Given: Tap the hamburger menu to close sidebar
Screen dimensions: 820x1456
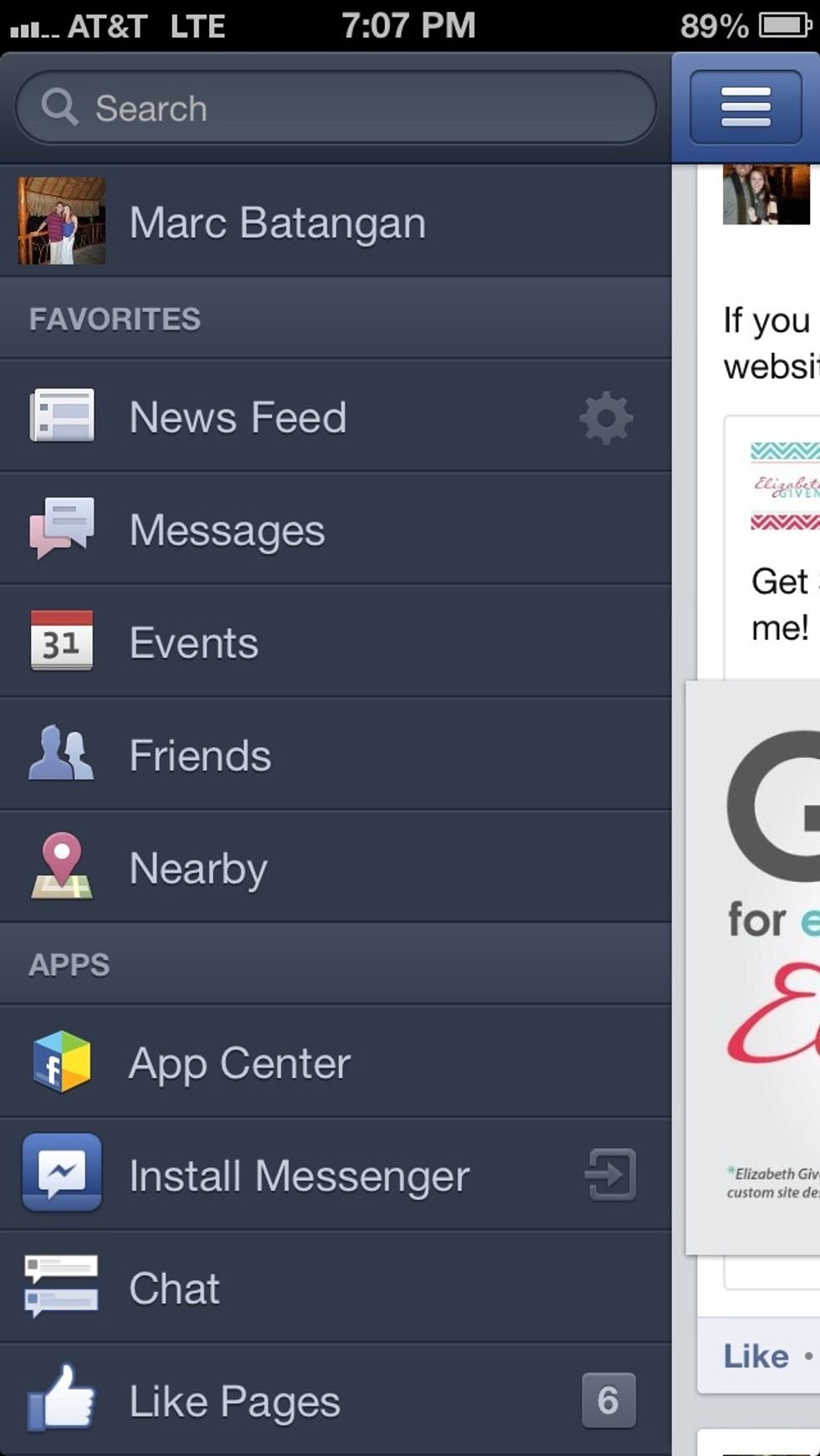Looking at the screenshot, I should click(x=743, y=107).
